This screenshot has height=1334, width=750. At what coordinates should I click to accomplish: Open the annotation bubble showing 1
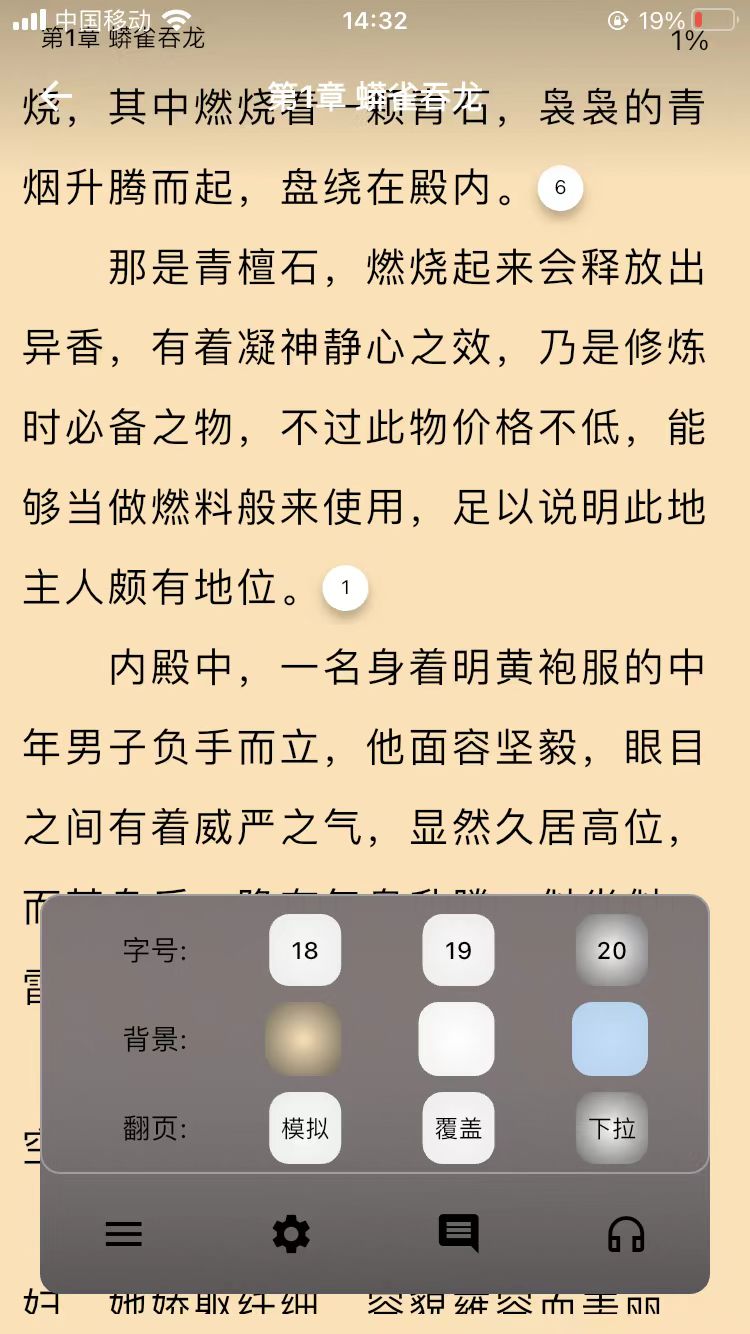(345, 588)
